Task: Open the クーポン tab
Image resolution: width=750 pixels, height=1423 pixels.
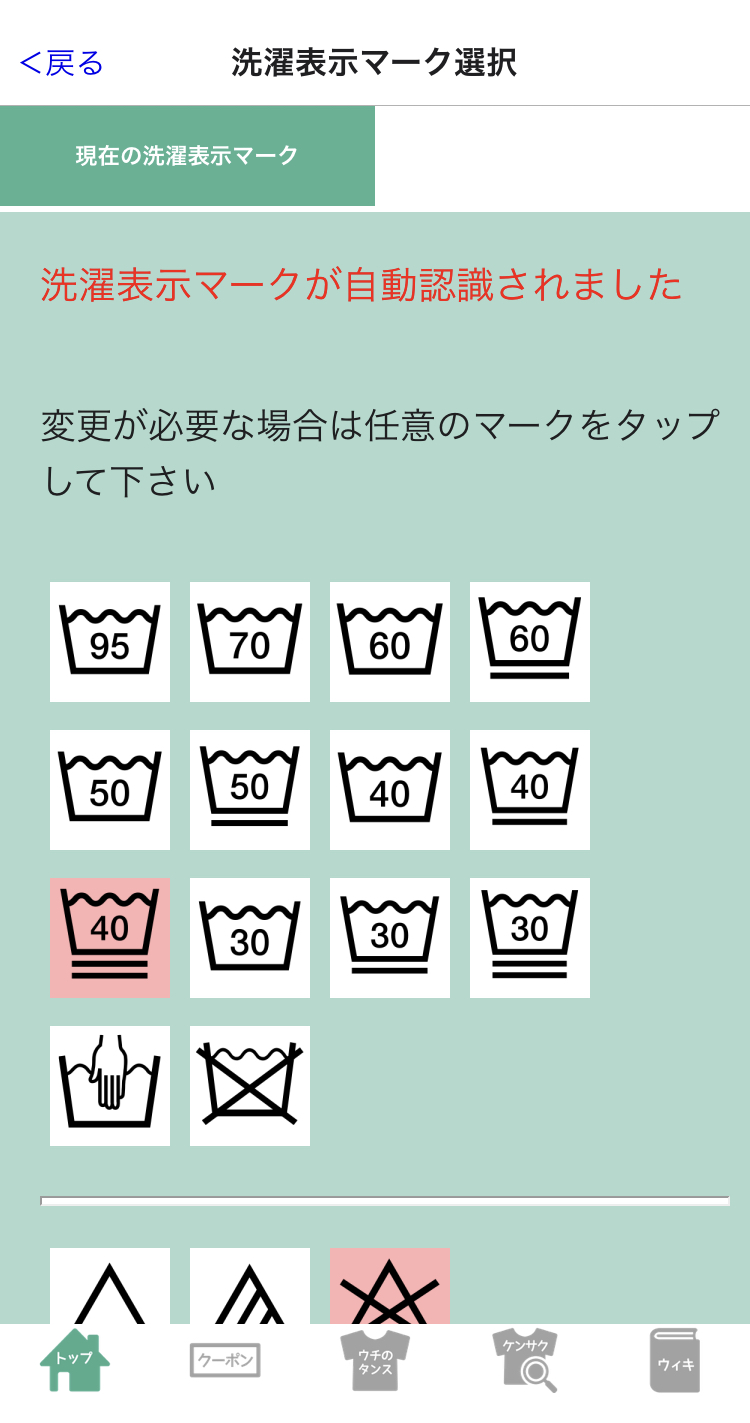Action: tap(225, 1360)
